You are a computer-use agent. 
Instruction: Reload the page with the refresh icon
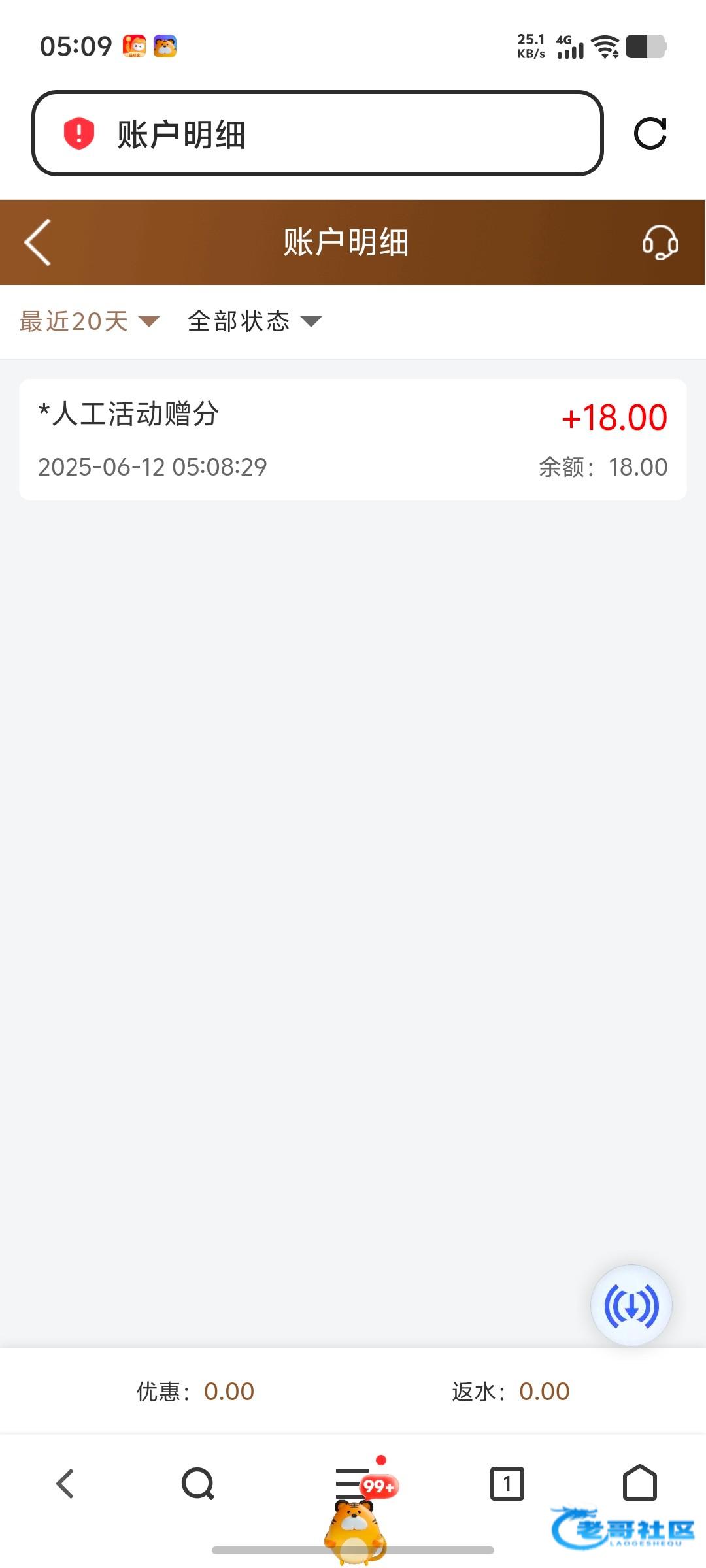tap(650, 134)
